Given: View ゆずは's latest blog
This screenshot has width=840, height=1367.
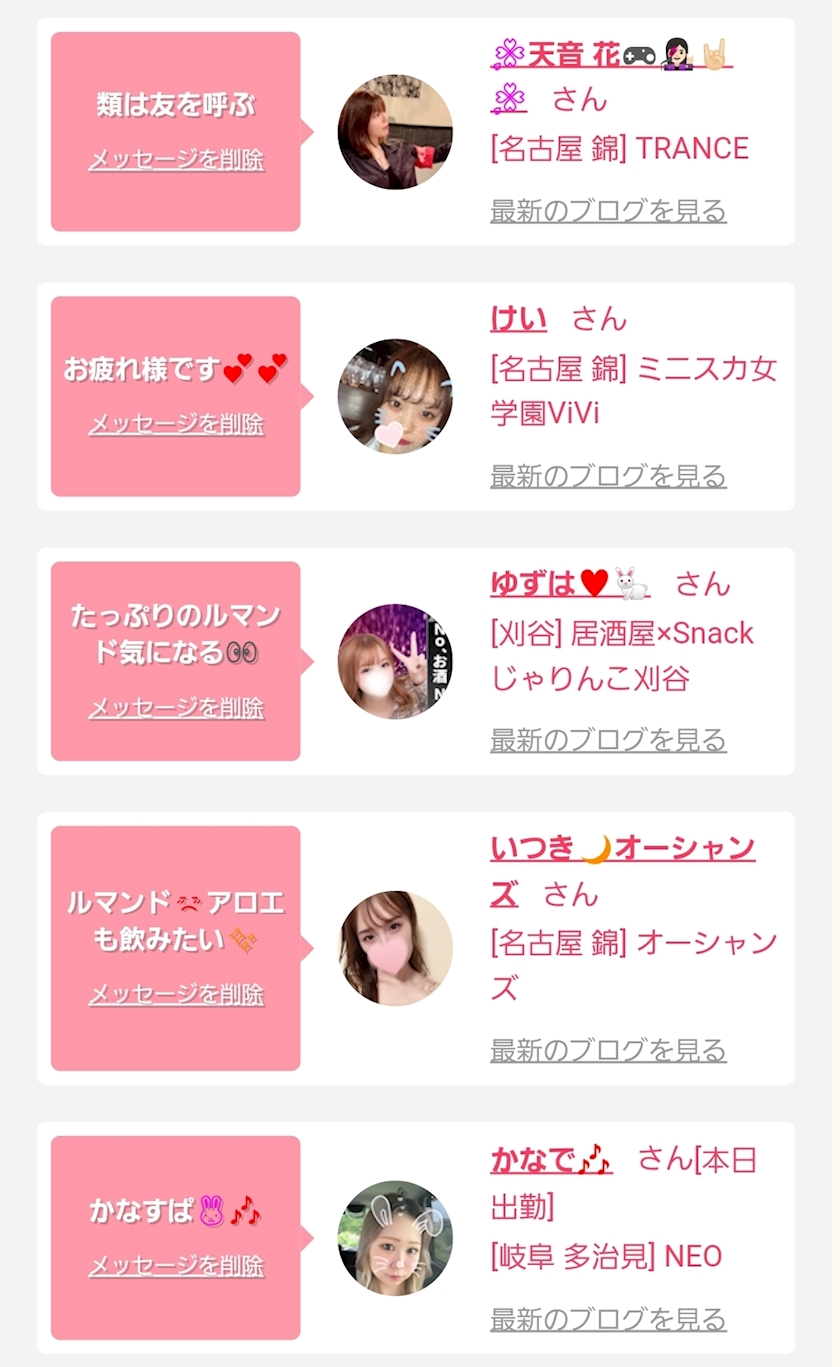Looking at the screenshot, I should pos(608,740).
